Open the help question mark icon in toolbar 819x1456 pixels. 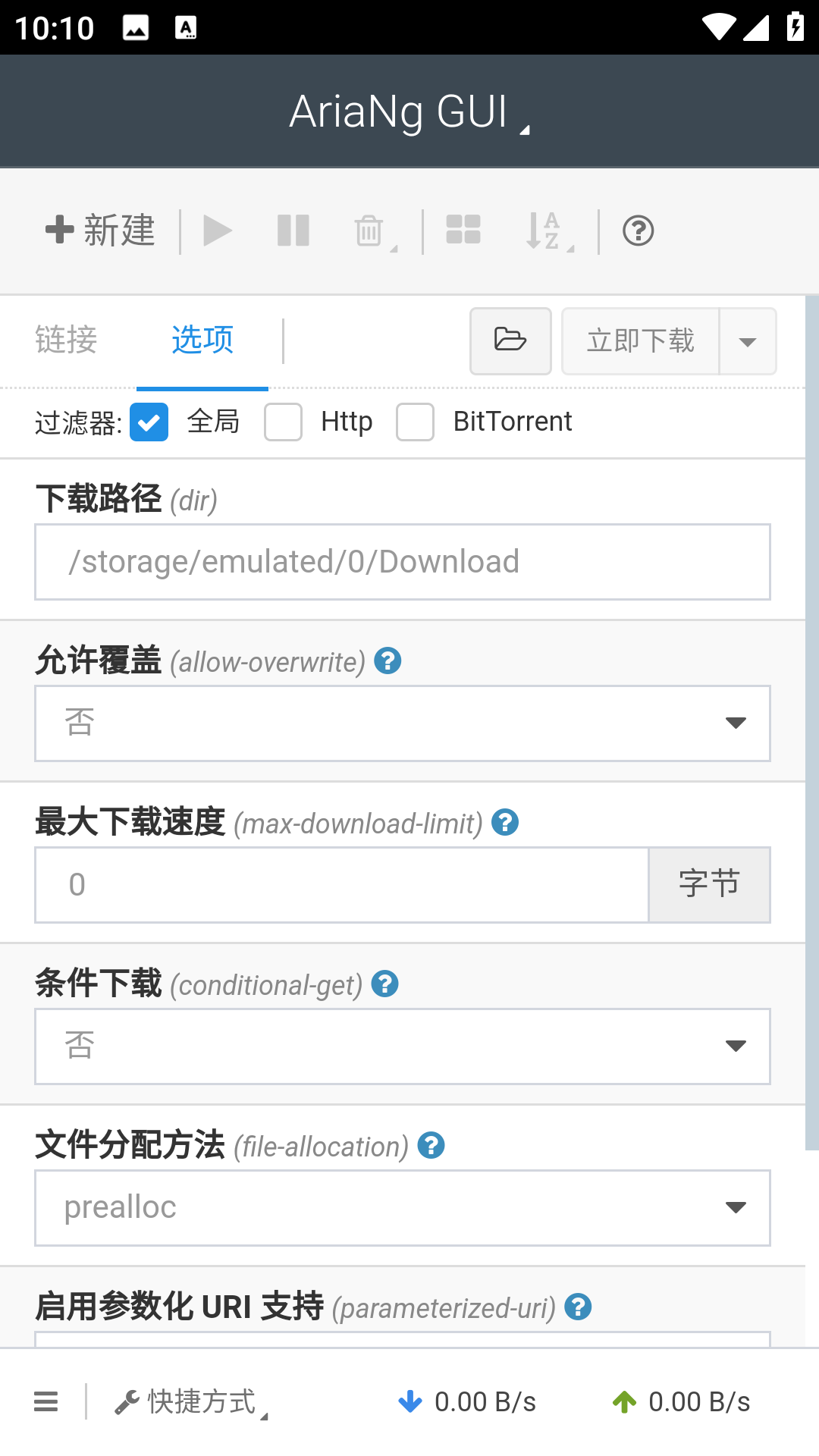point(638,231)
